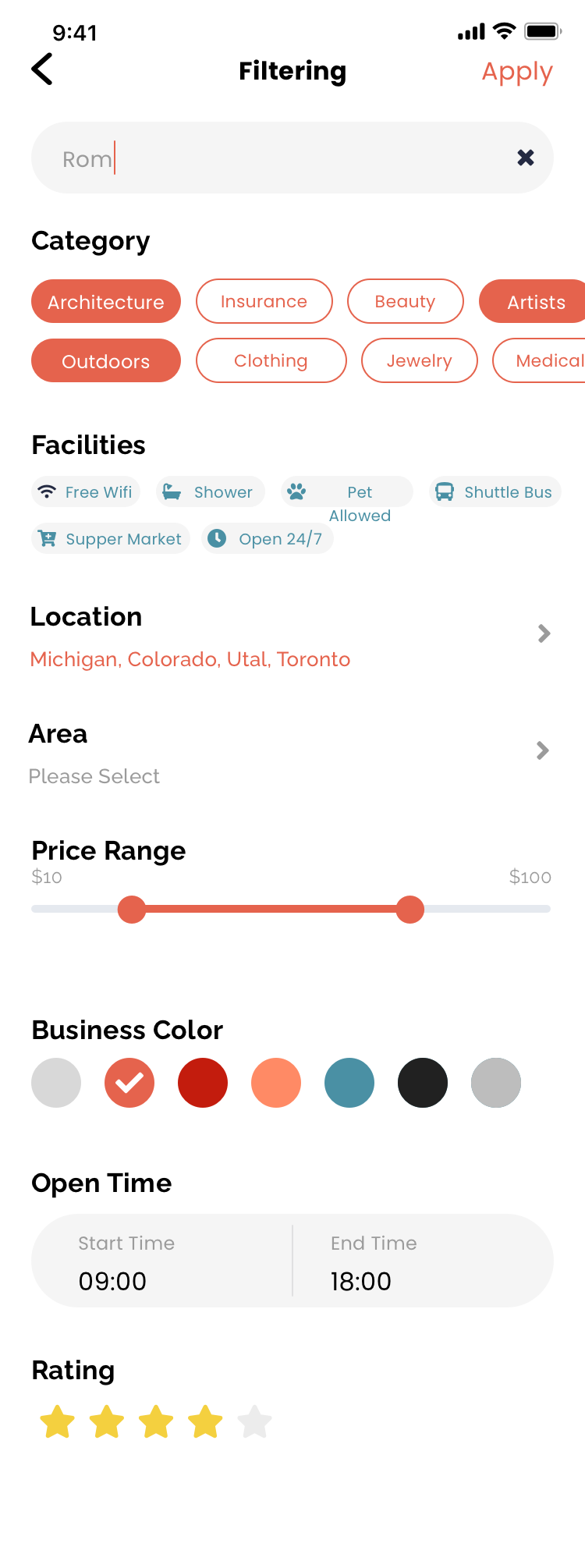
Task: Pick the black business color swatch
Action: tap(423, 1083)
